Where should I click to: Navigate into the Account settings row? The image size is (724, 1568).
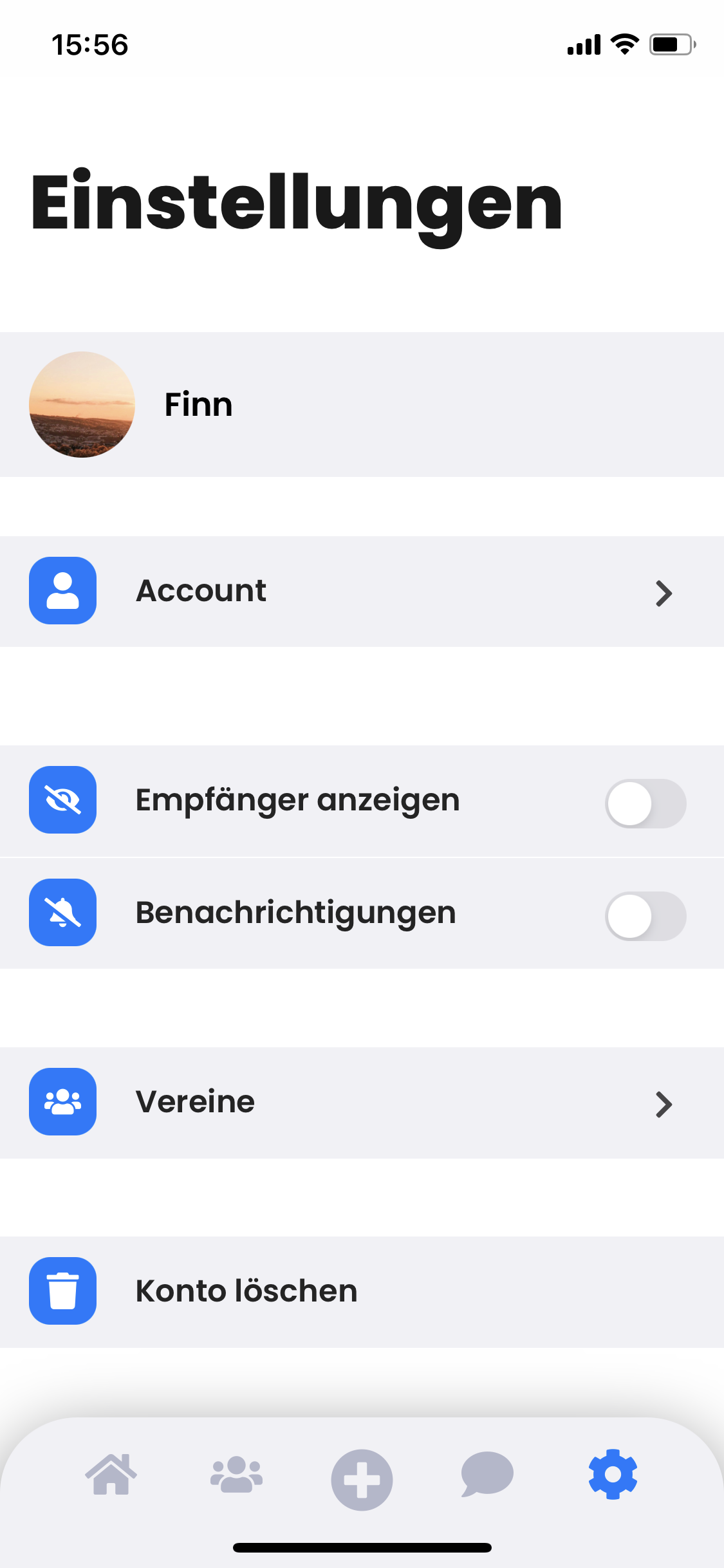pyautogui.click(x=201, y=590)
